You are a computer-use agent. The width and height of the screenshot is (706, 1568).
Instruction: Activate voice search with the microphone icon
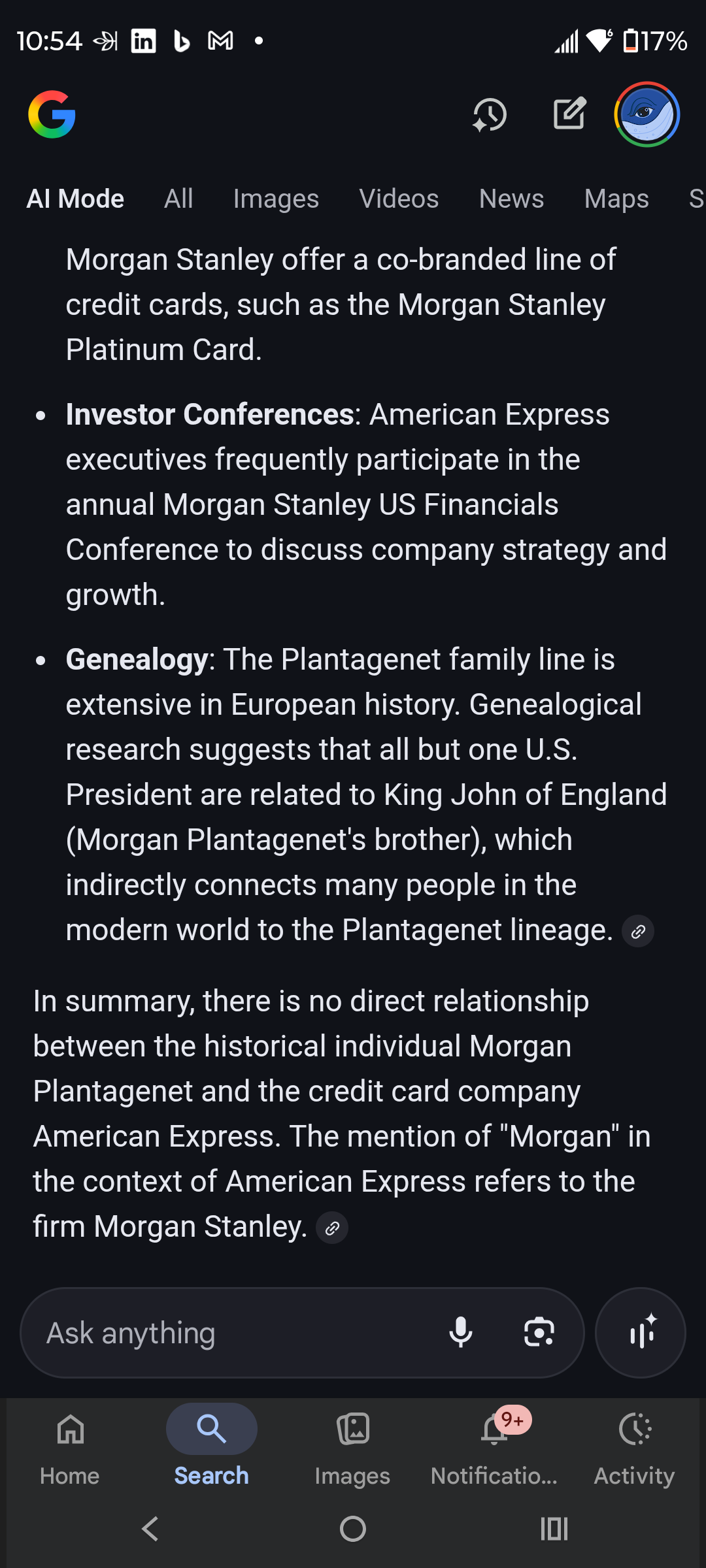(x=462, y=1333)
